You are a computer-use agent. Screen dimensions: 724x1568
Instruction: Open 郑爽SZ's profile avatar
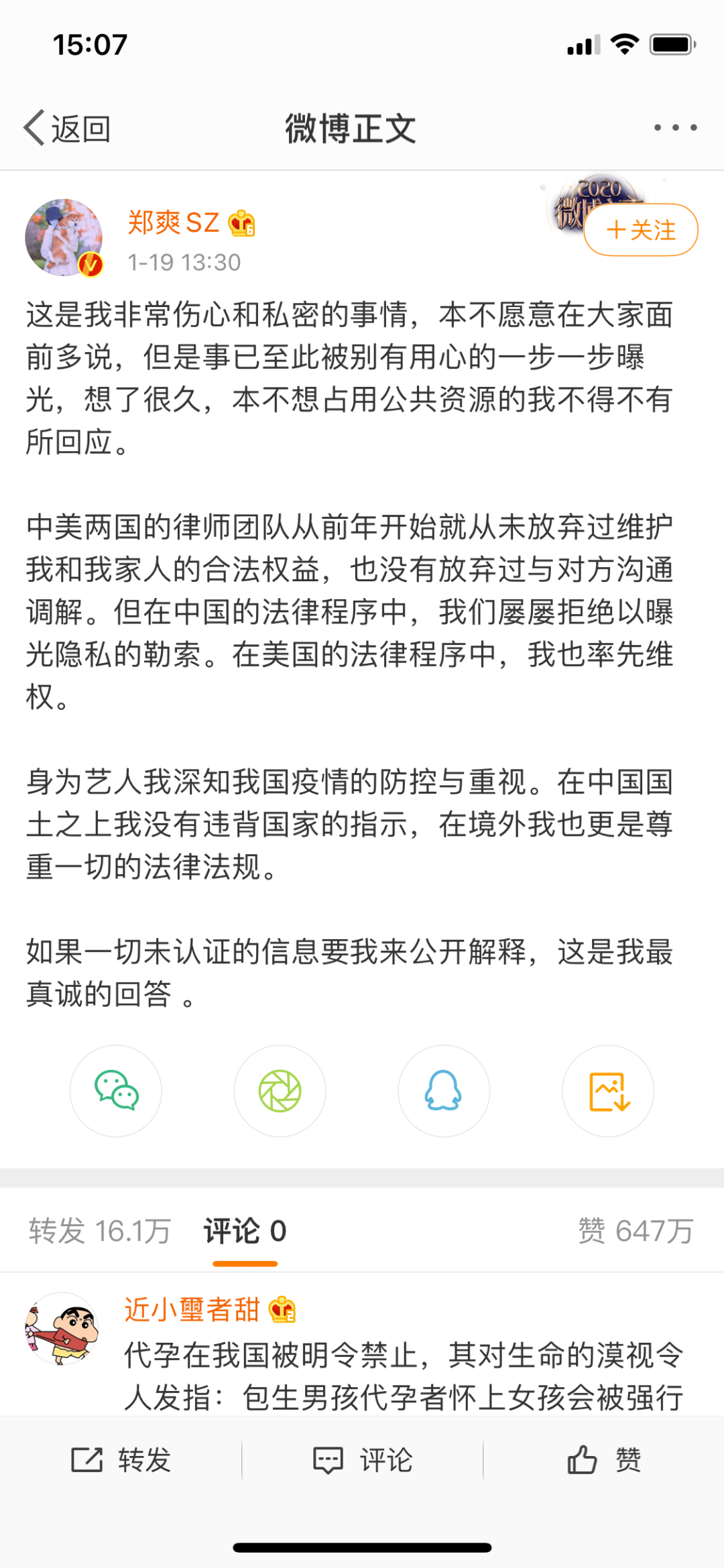click(64, 237)
